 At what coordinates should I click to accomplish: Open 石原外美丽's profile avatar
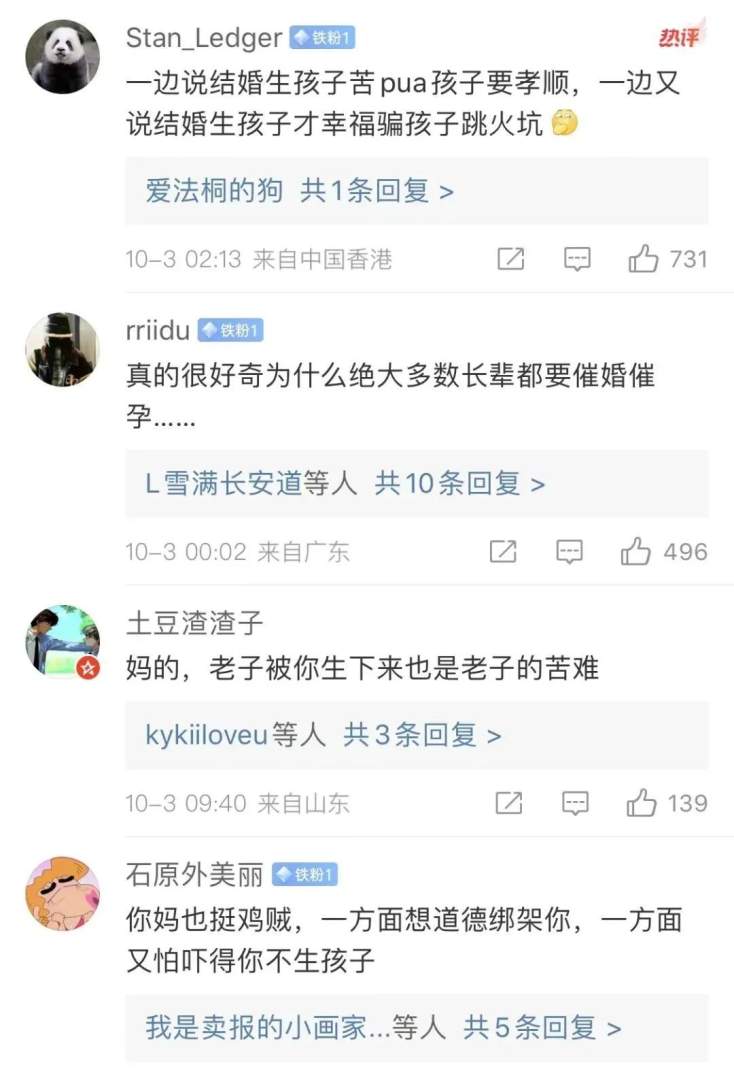pos(62,893)
